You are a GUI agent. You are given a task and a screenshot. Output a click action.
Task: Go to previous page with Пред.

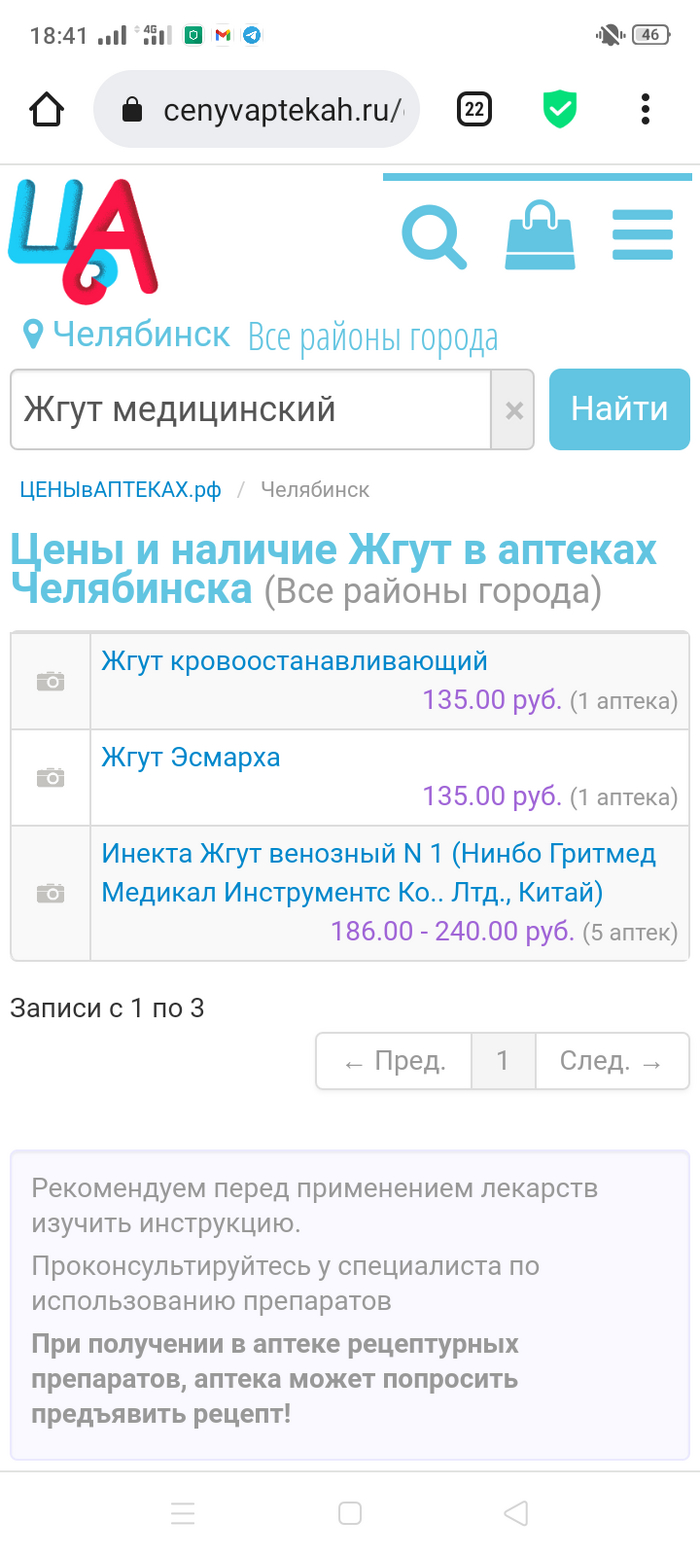[394, 1062]
